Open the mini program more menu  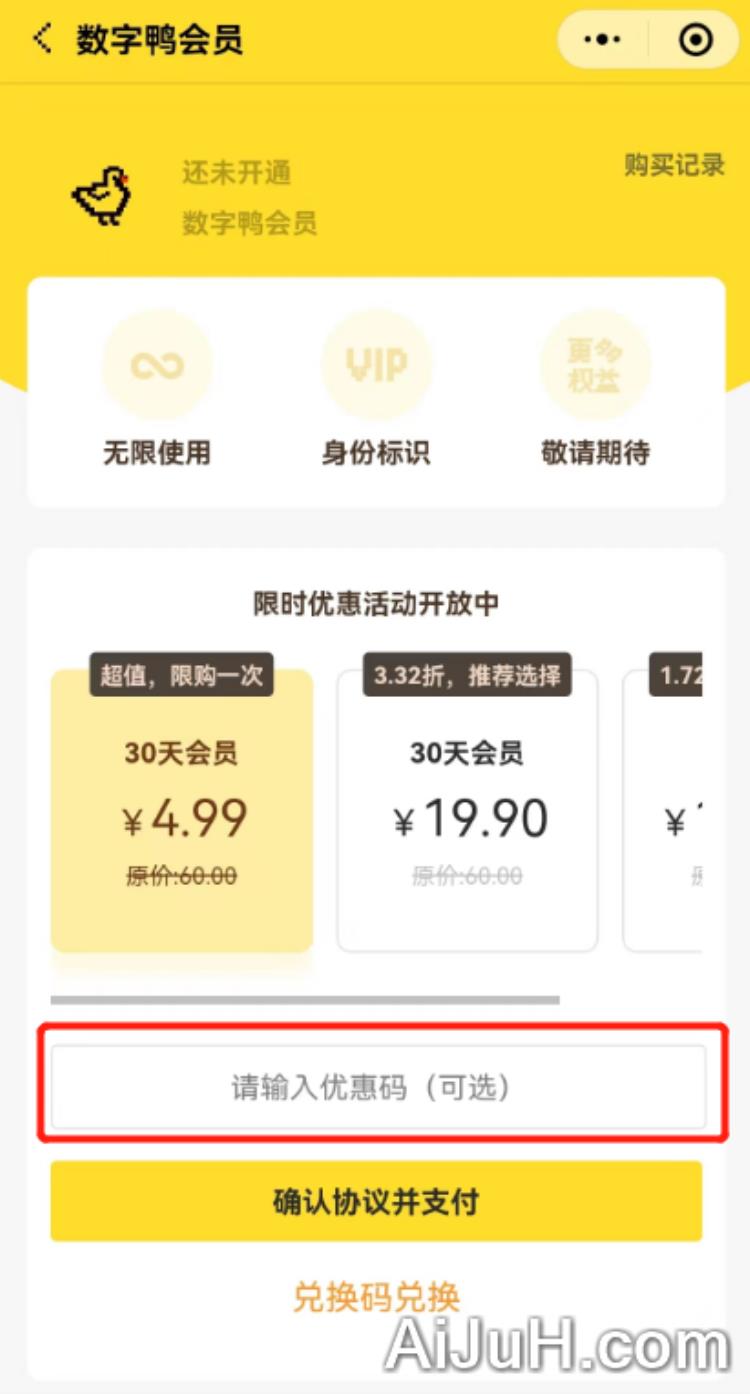[602, 40]
